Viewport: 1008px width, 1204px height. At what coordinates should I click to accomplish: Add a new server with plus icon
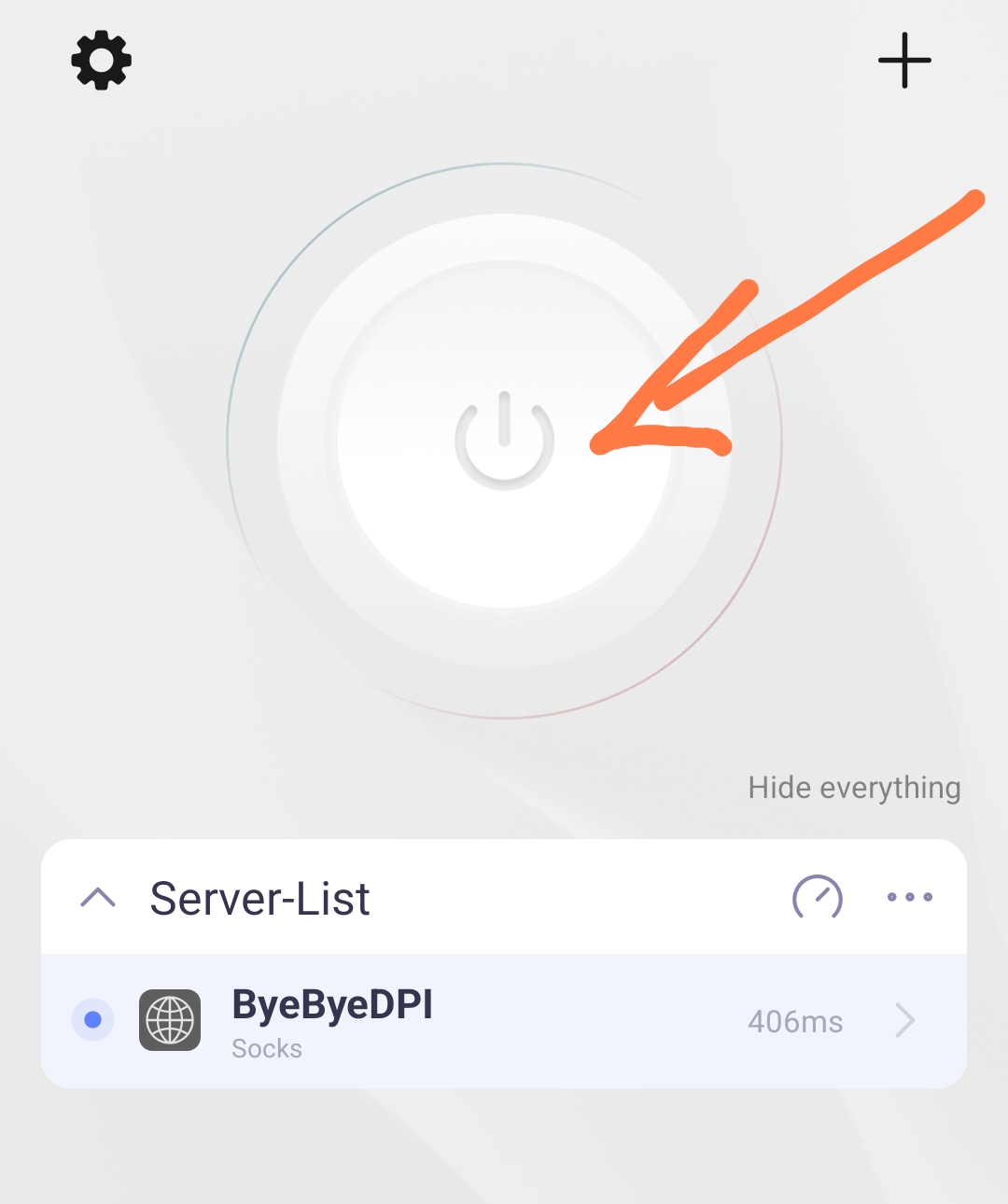click(x=904, y=61)
